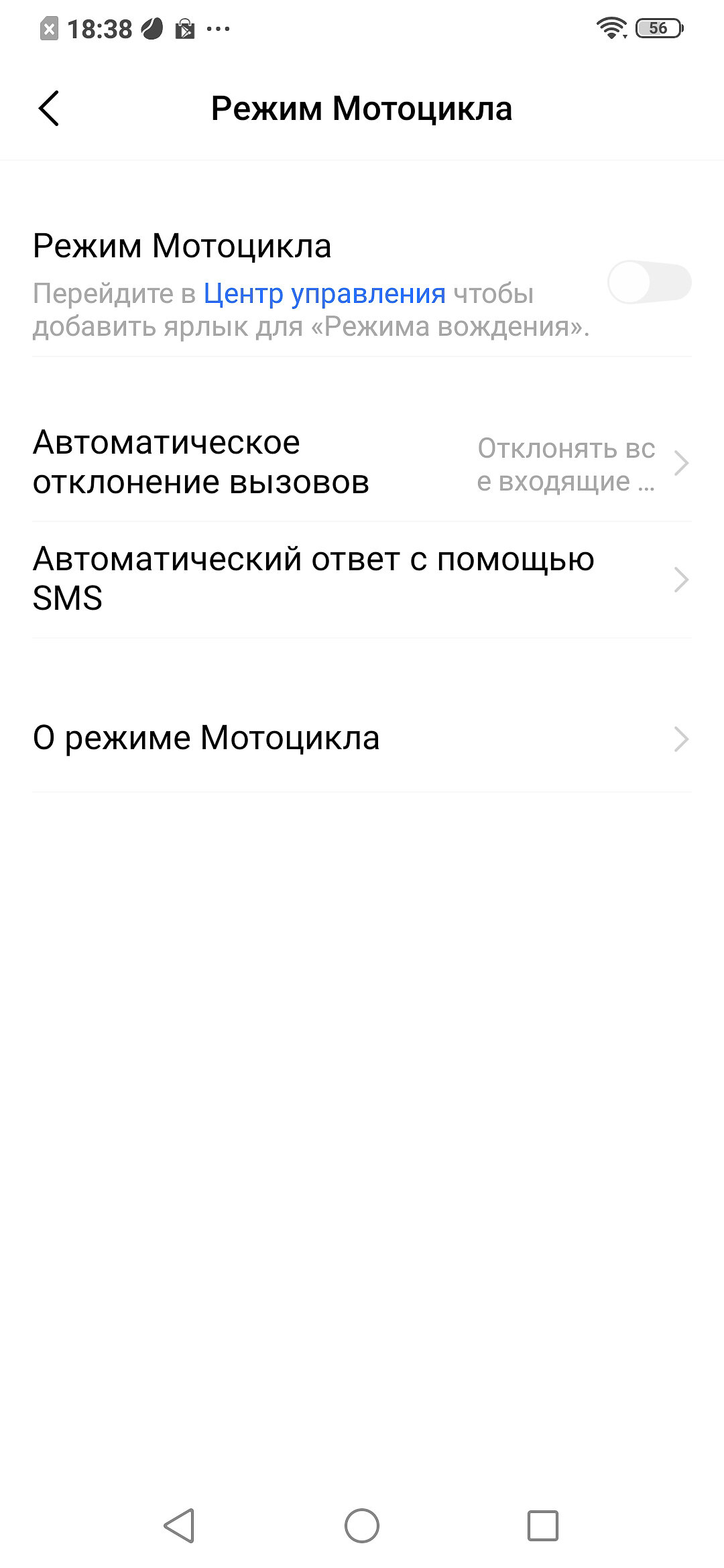Image resolution: width=724 pixels, height=1568 pixels.
Task: Open the Центр управления link
Action: (324, 294)
